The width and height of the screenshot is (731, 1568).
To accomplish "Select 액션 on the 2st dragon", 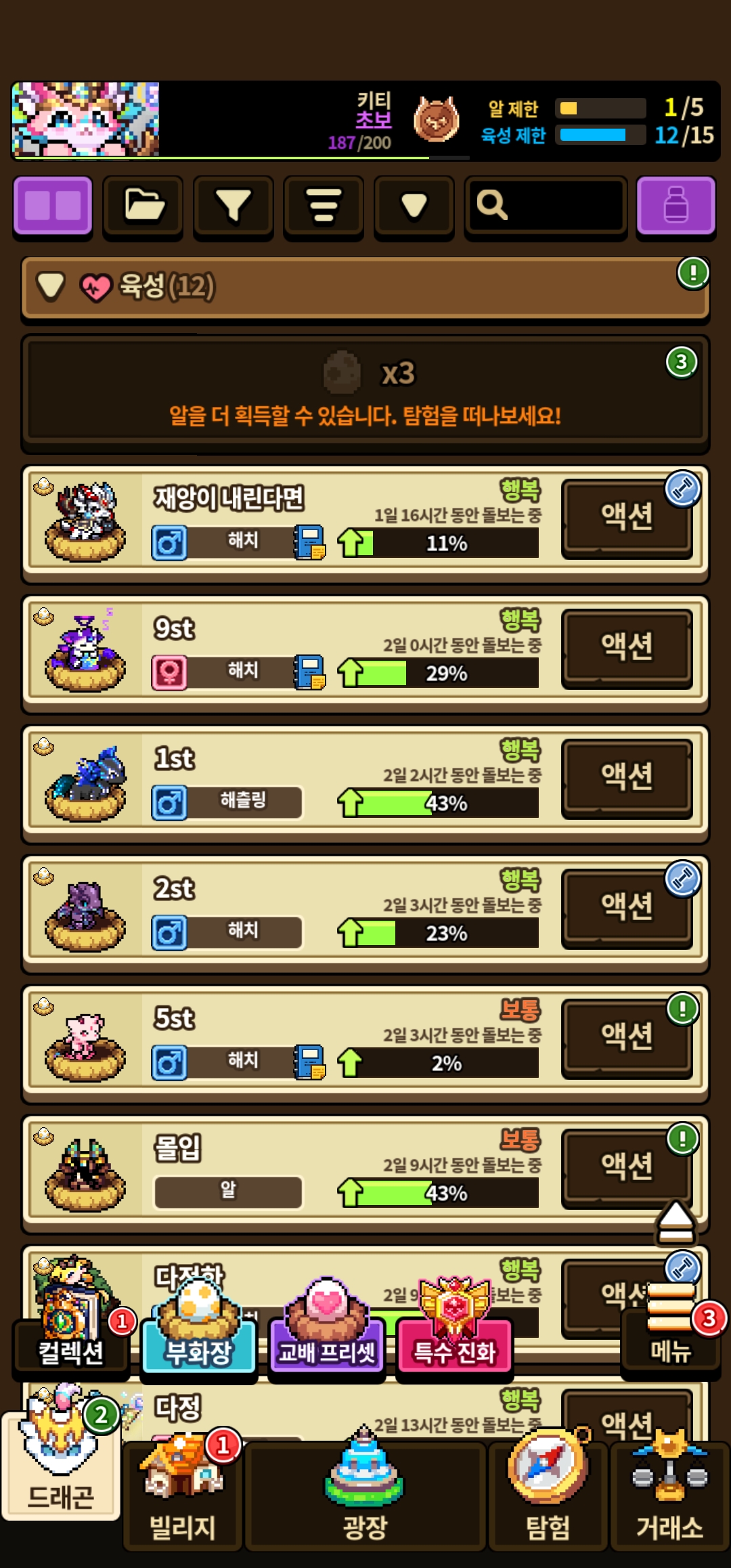I will click(626, 908).
